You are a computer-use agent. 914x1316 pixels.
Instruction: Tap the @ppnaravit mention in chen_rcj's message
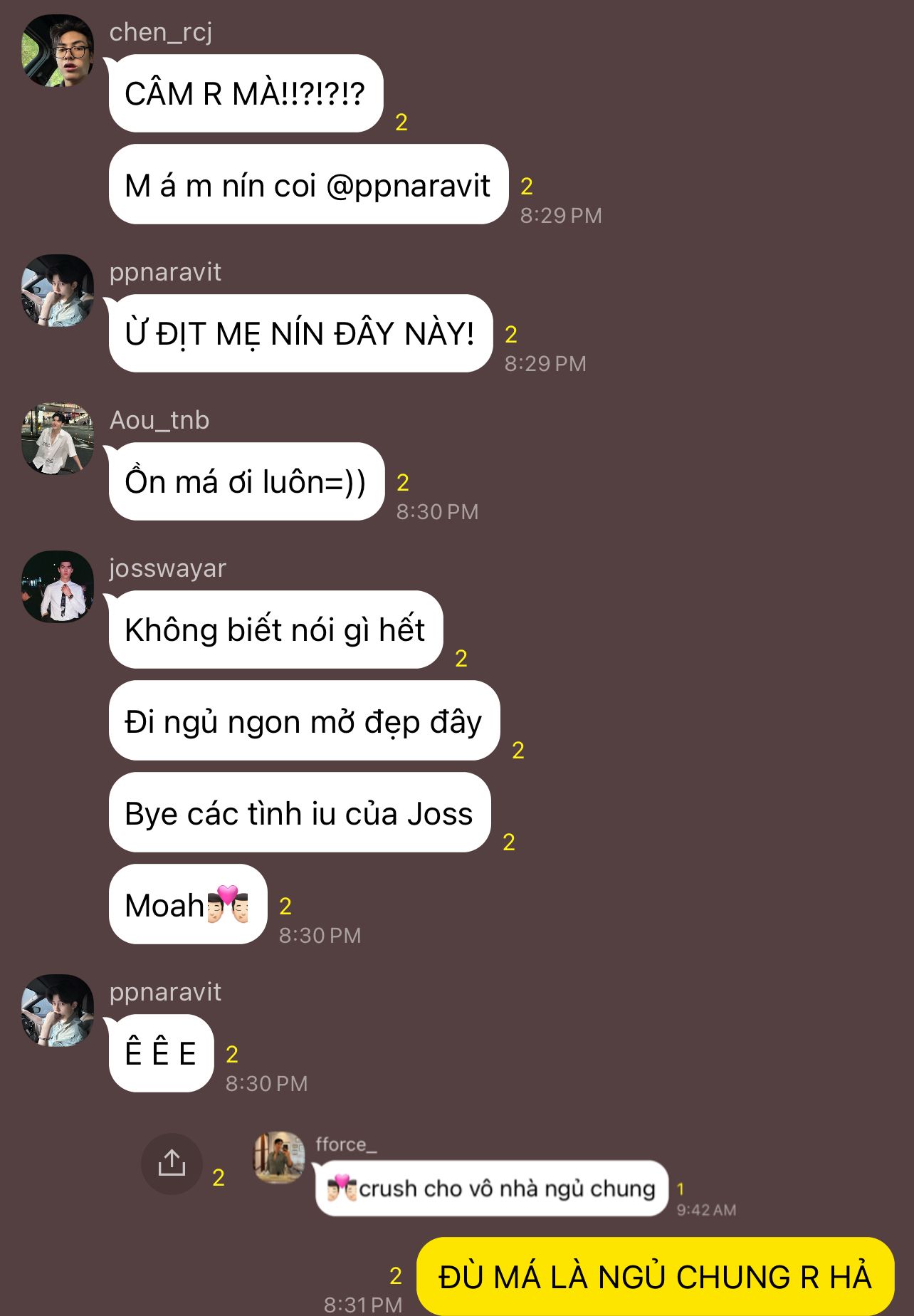click(408, 186)
